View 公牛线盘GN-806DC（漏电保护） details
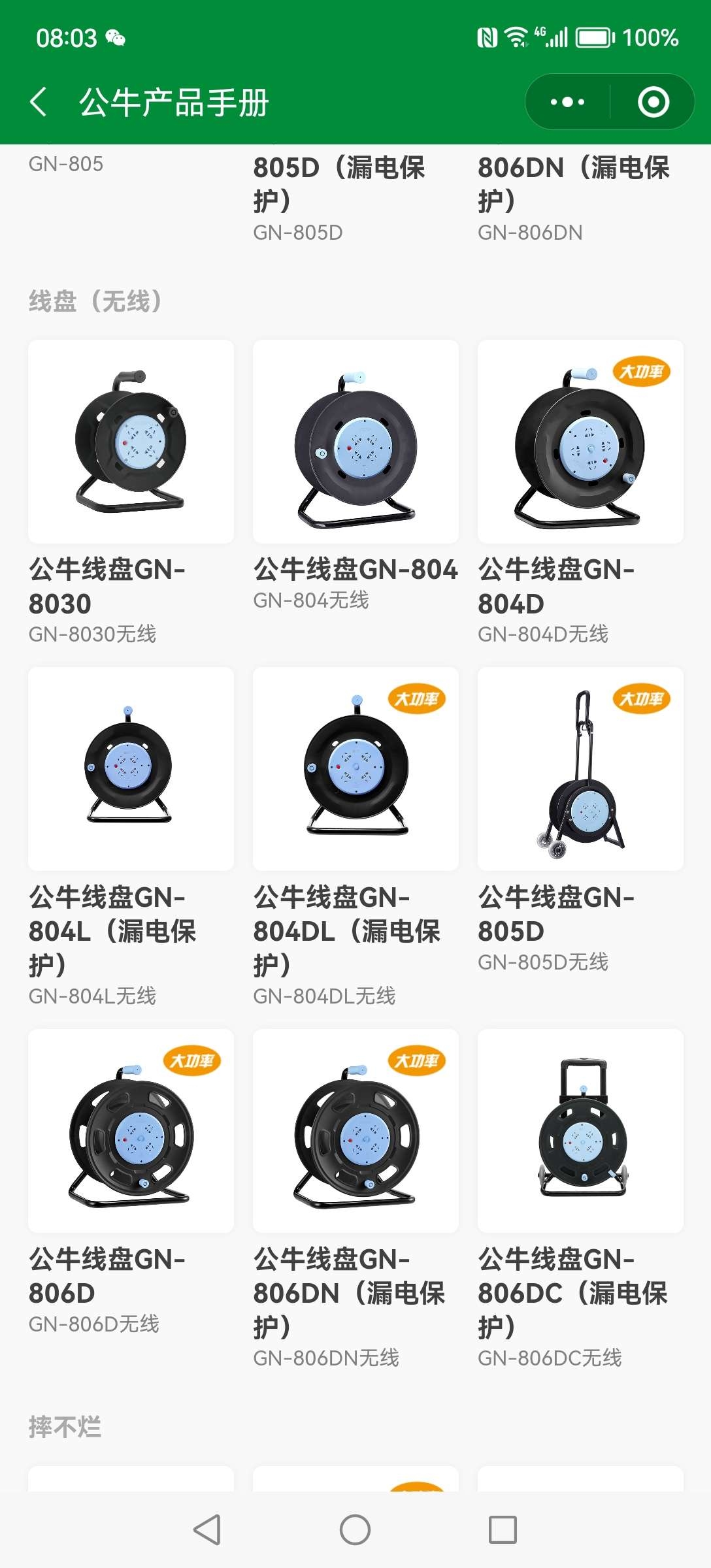 click(580, 1131)
